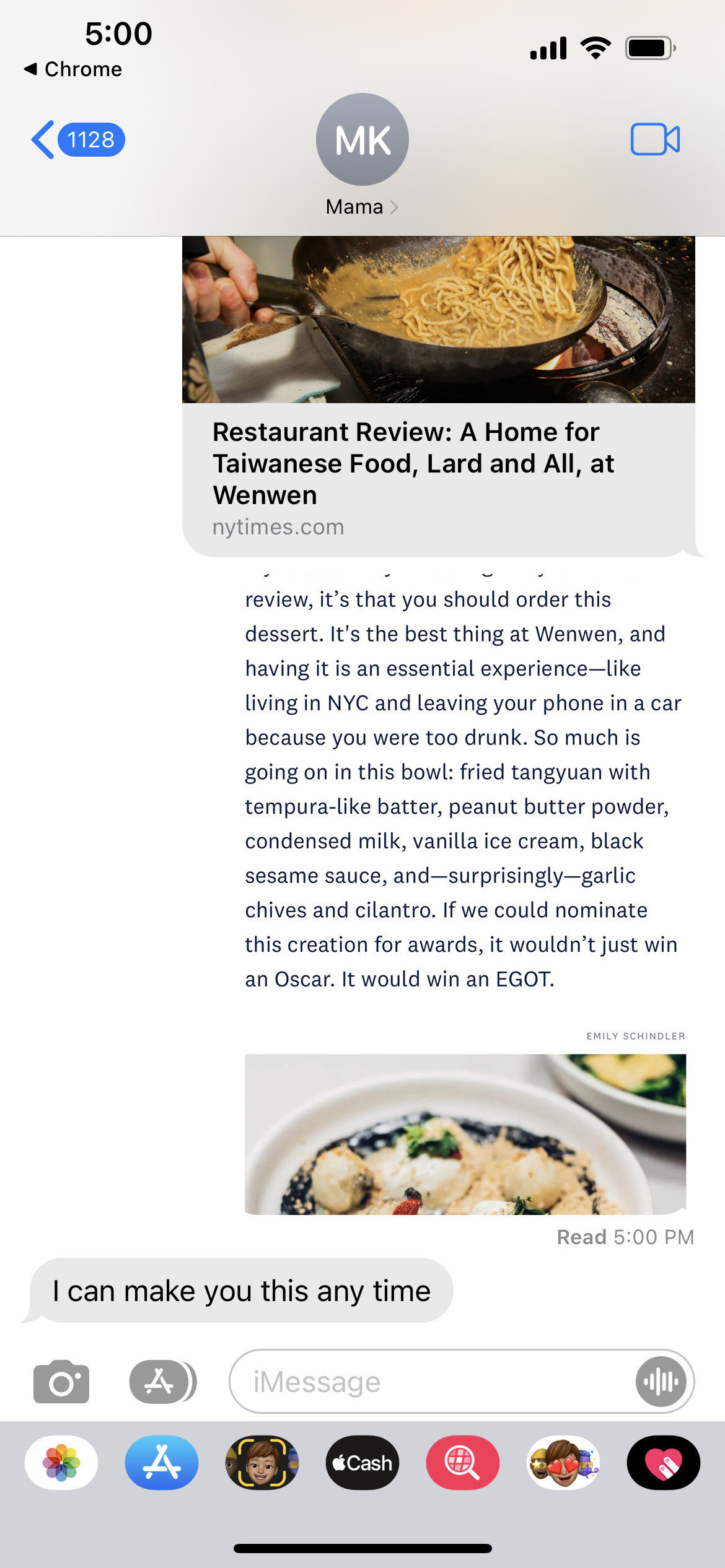Open Apple Cash in the app strip
Screen dimensions: 725x1568
click(x=362, y=1463)
